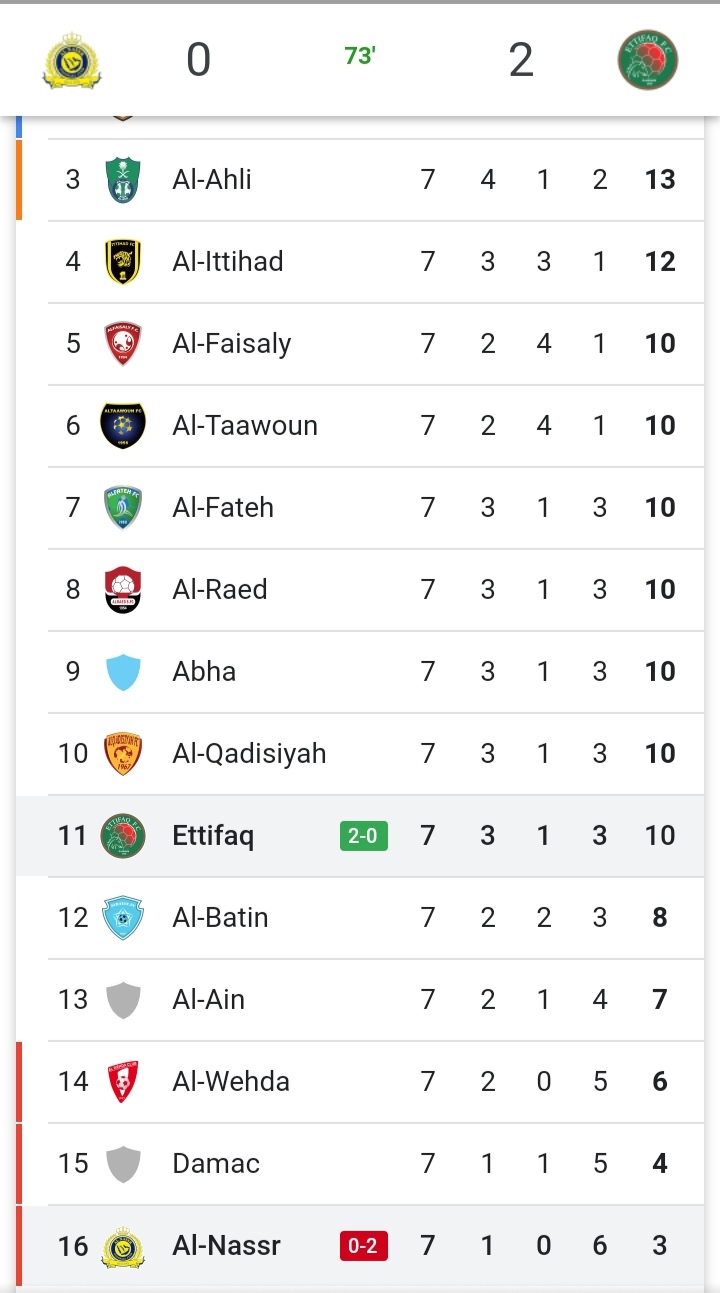Viewport: 720px width, 1293px height.
Task: Open highlighted Al-Nassr row
Action: pos(360,1246)
